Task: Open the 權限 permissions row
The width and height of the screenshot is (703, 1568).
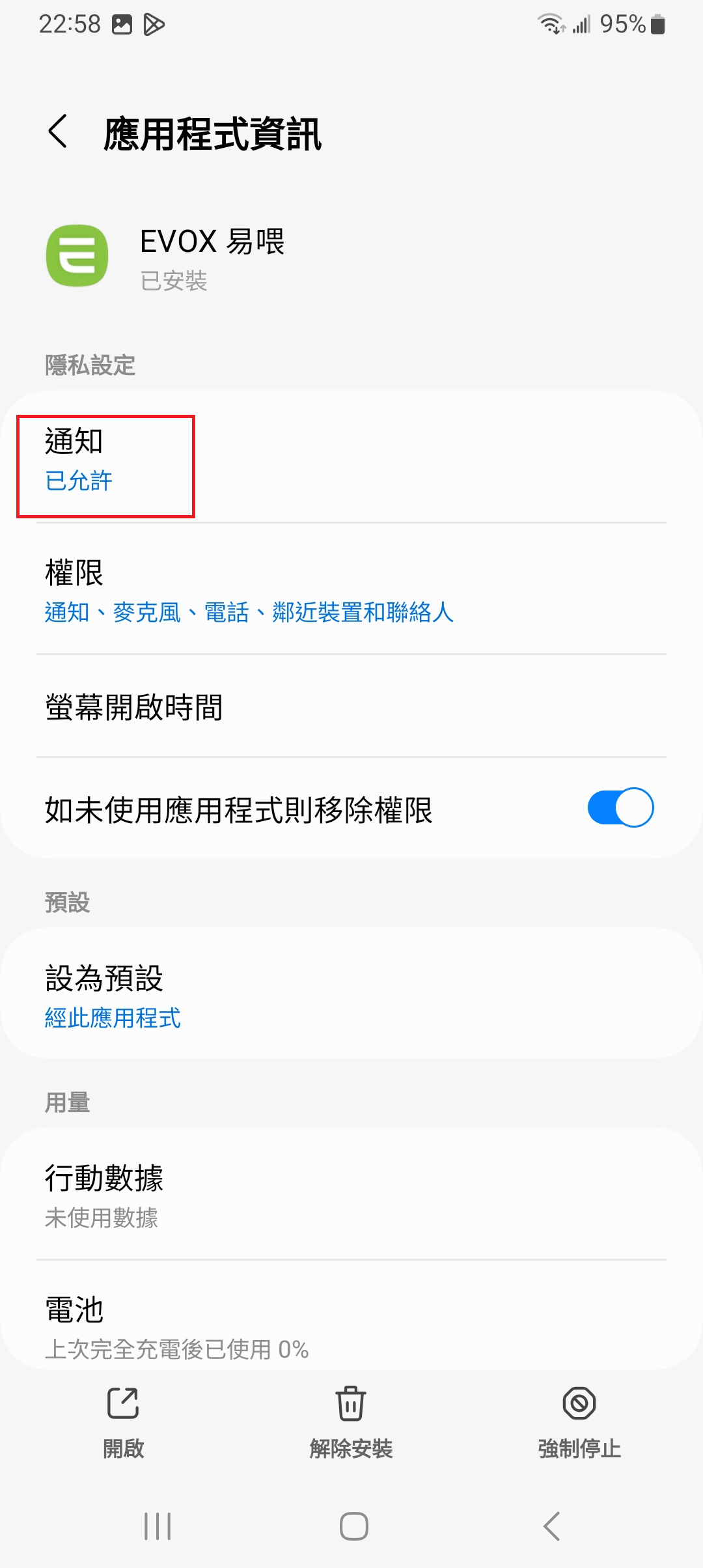Action: (x=351, y=590)
